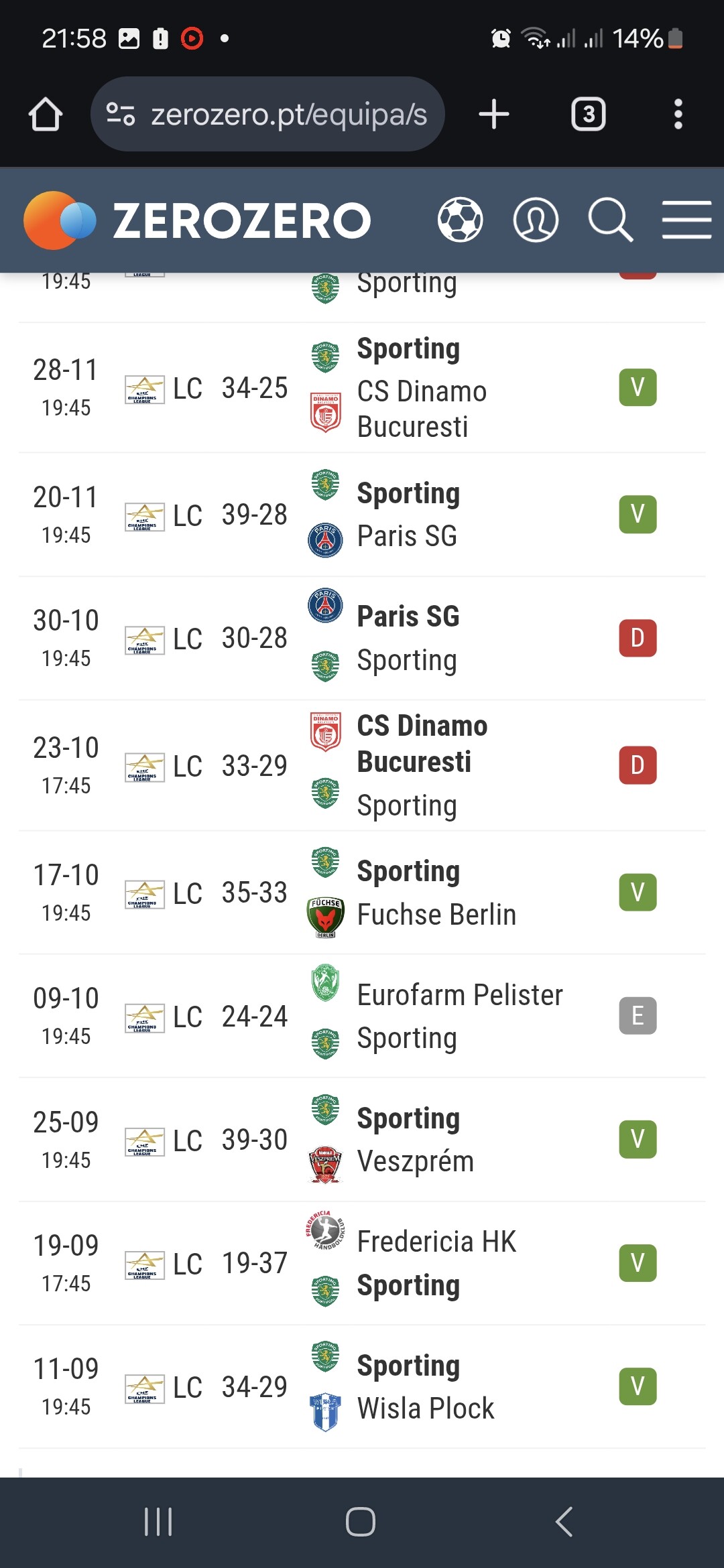The height and width of the screenshot is (1568, 724).
Task: Open the Fredericia HK team link
Action: point(436,1242)
